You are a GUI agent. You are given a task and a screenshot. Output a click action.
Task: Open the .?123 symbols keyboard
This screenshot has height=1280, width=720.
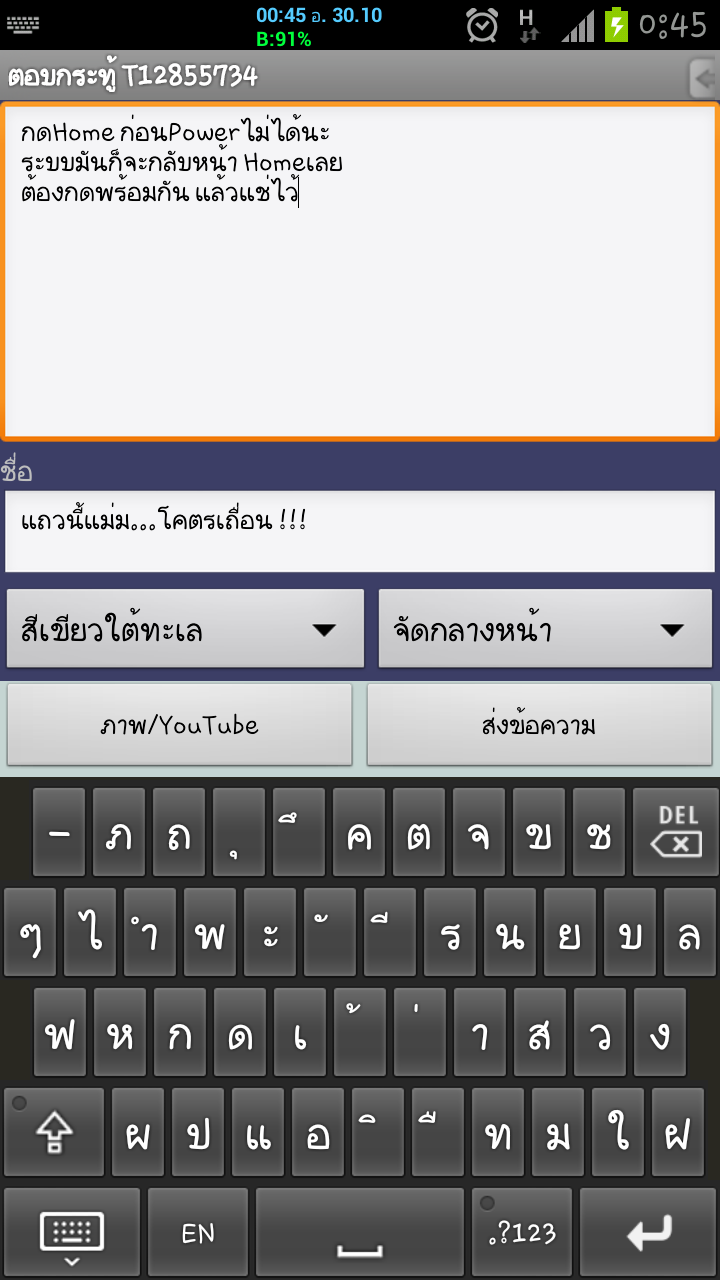[522, 1232]
